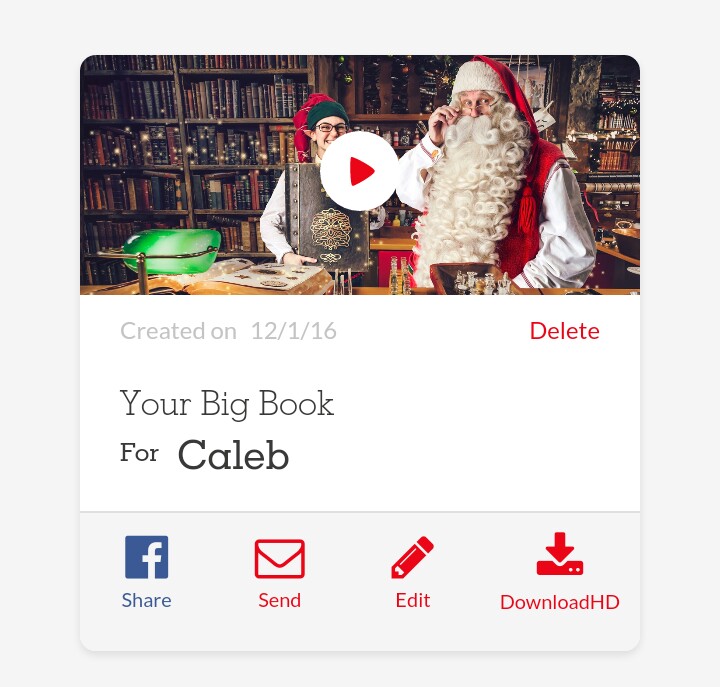
Task: Delete Caleb's video
Action: click(x=564, y=331)
